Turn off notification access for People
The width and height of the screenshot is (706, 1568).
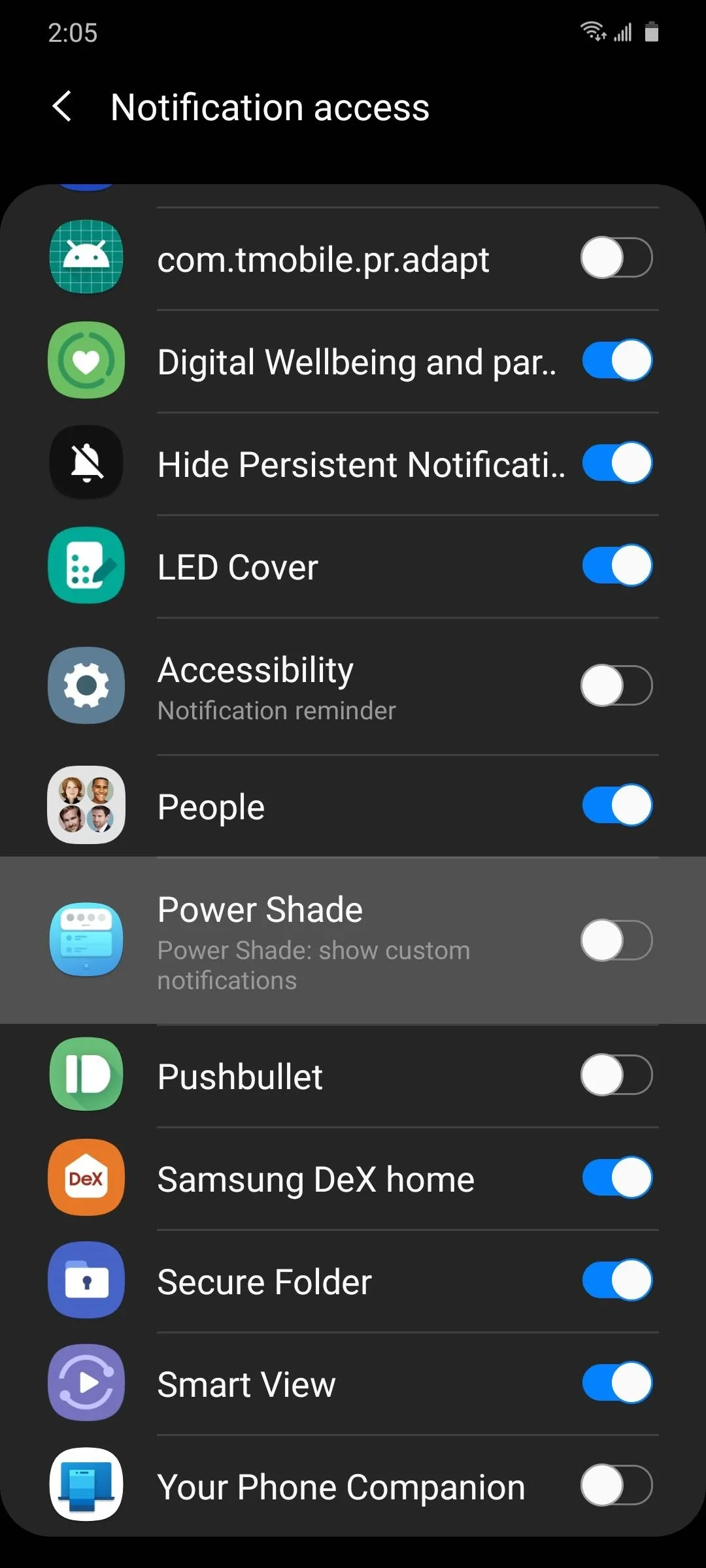[616, 805]
